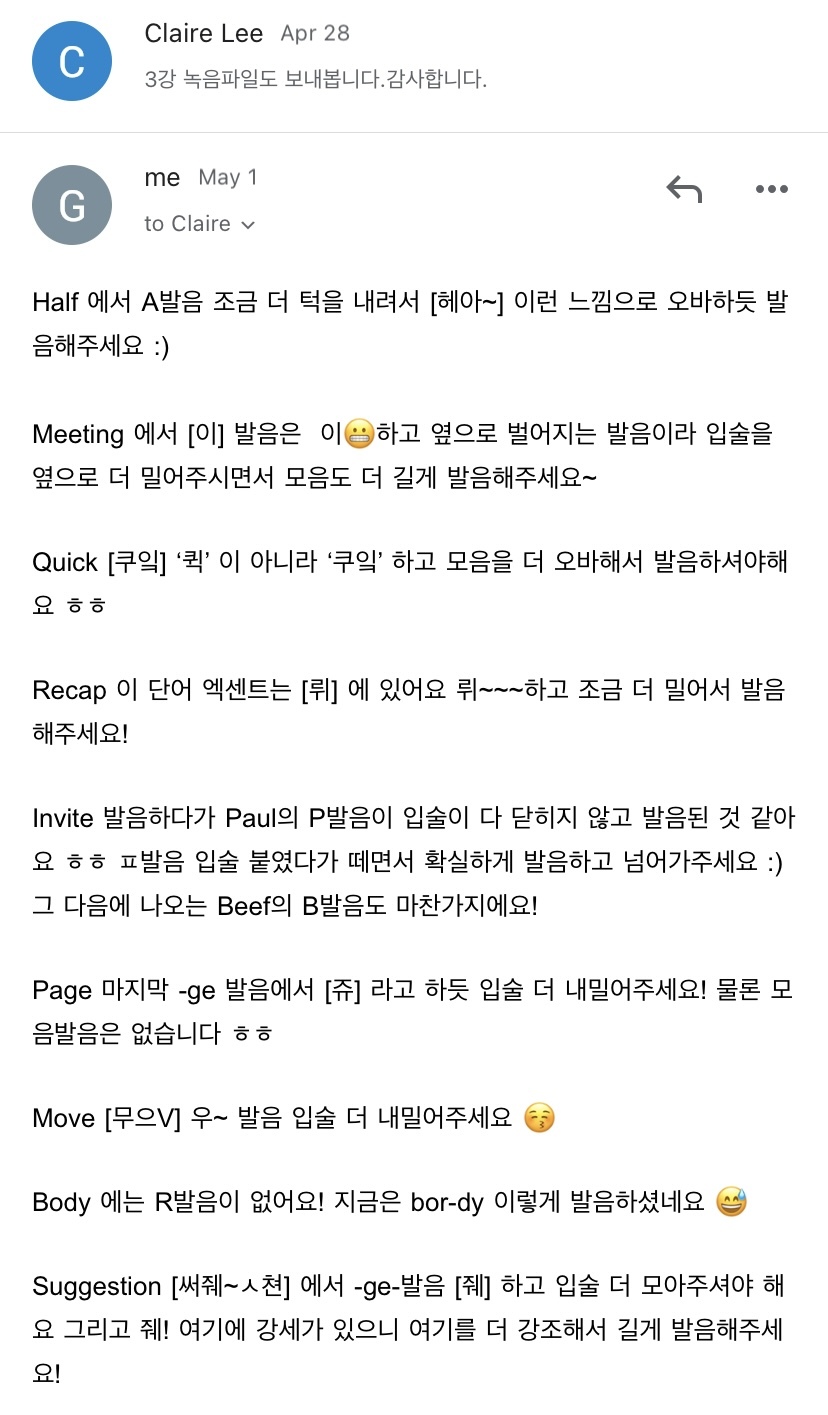
Task: Open the message overflow menu
Action: 771,189
